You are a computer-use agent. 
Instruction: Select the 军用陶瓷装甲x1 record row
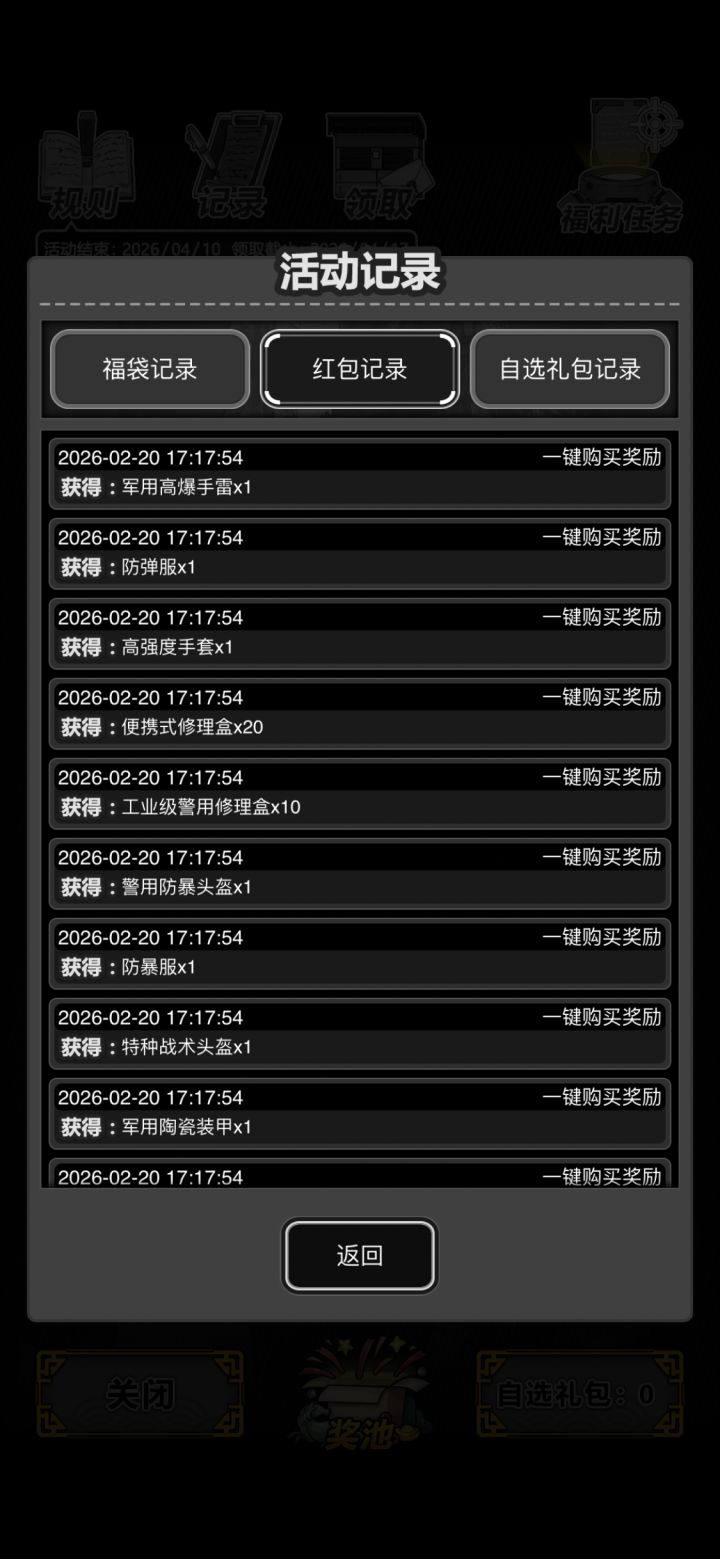[359, 1112]
